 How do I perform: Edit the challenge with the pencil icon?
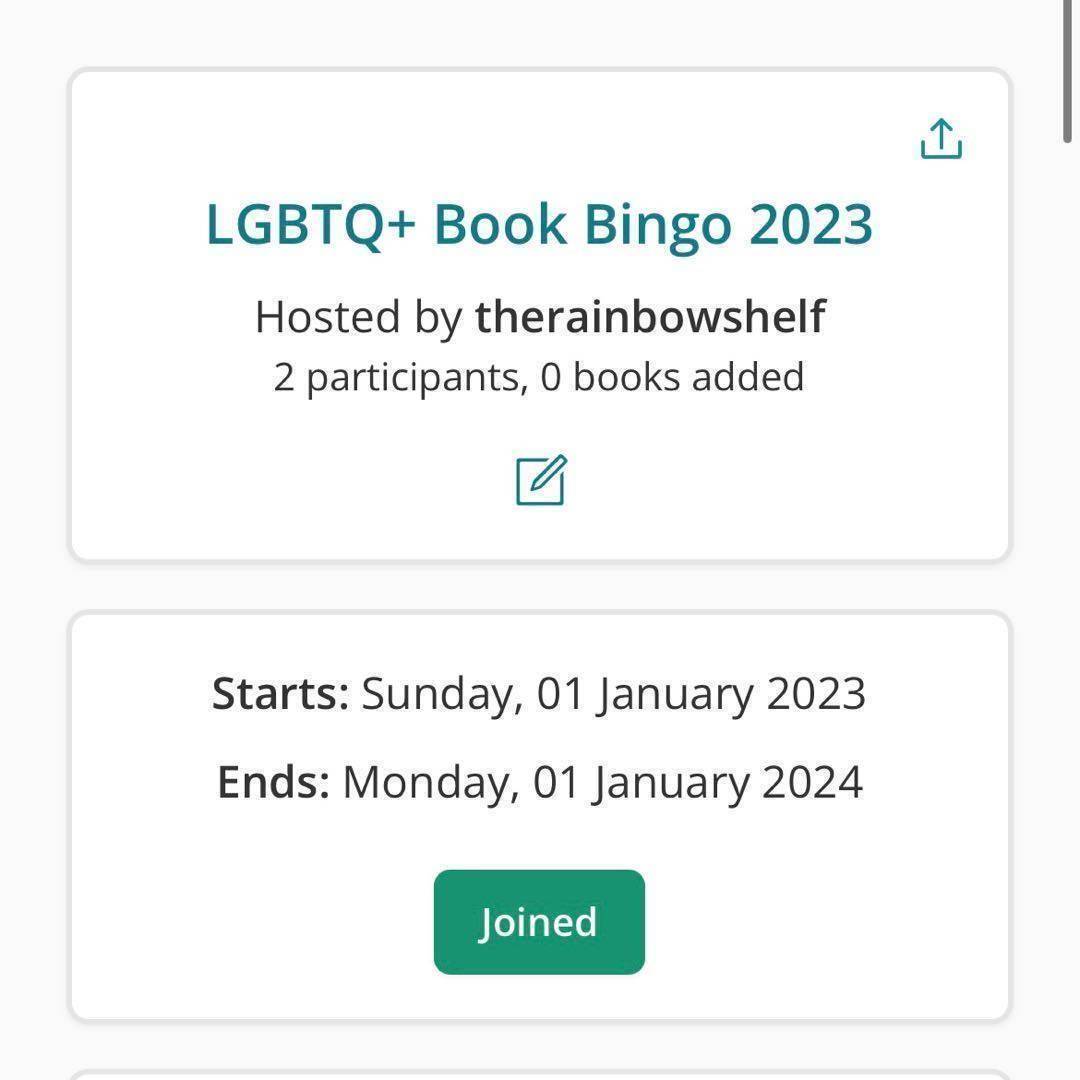tap(541, 480)
